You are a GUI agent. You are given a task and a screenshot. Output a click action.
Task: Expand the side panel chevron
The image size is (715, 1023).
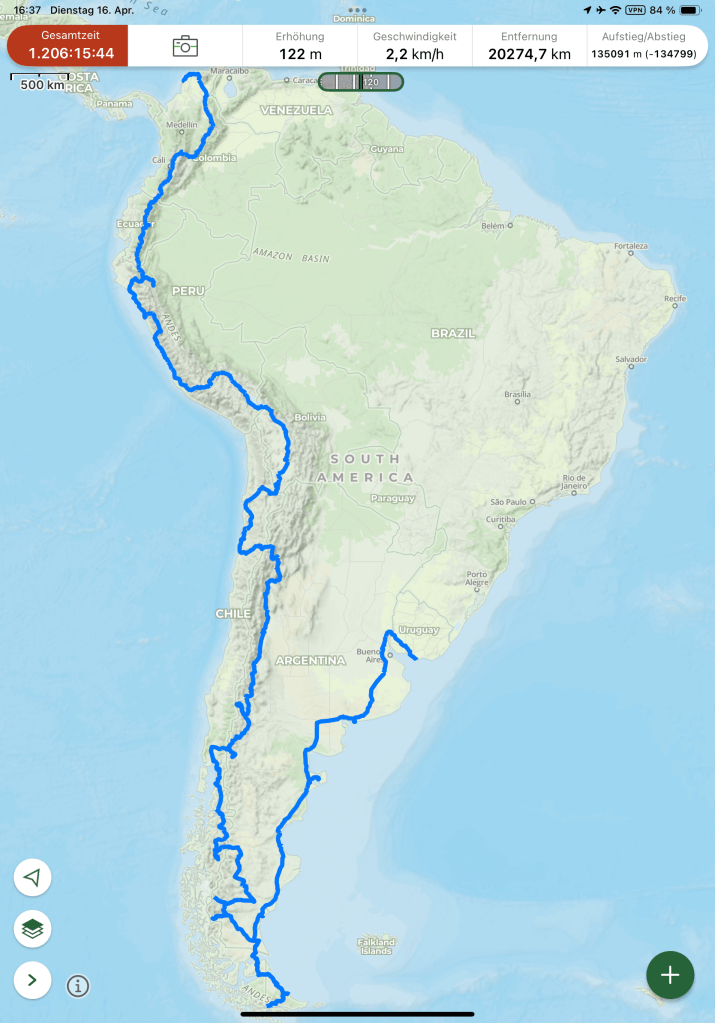click(x=33, y=979)
